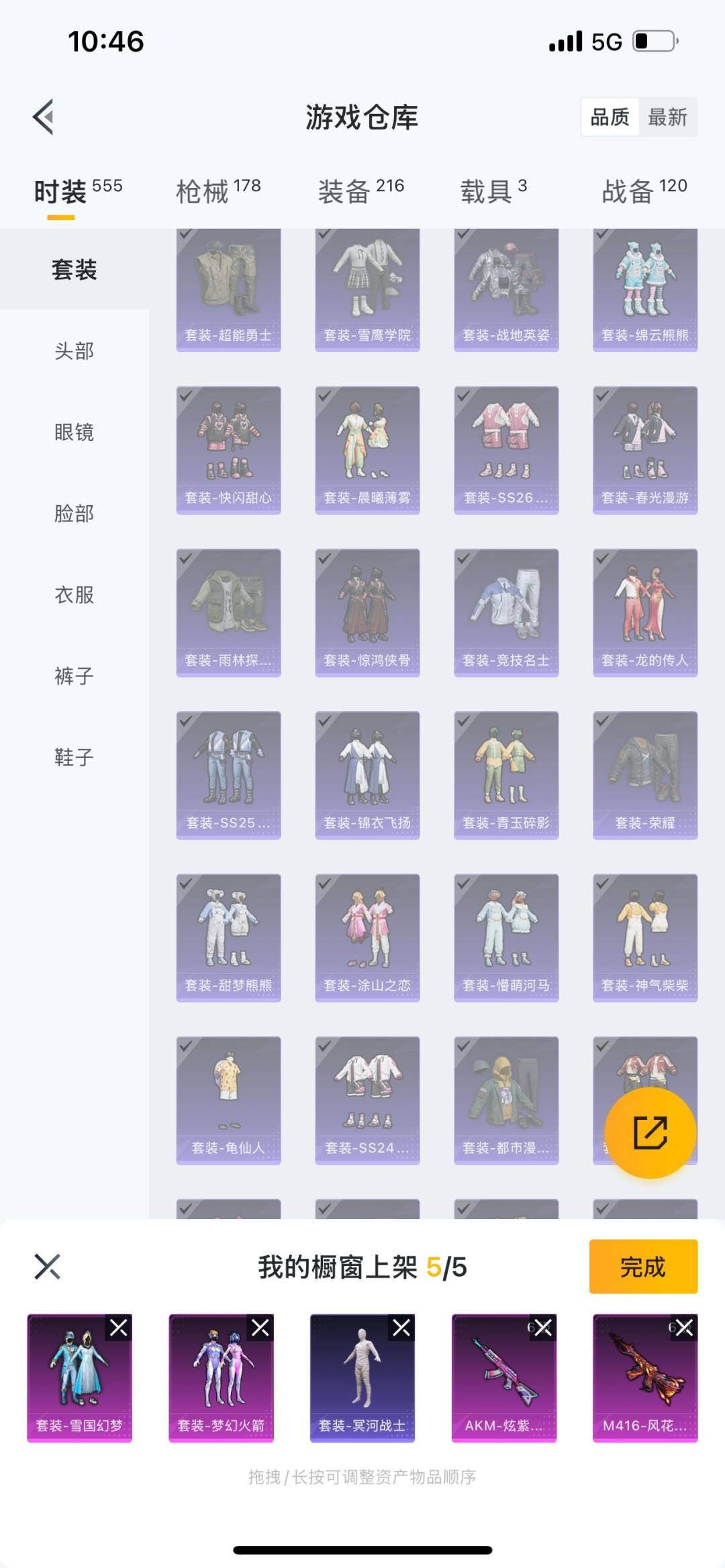
Task: Sort the inventory by 最新
Action: (x=667, y=117)
